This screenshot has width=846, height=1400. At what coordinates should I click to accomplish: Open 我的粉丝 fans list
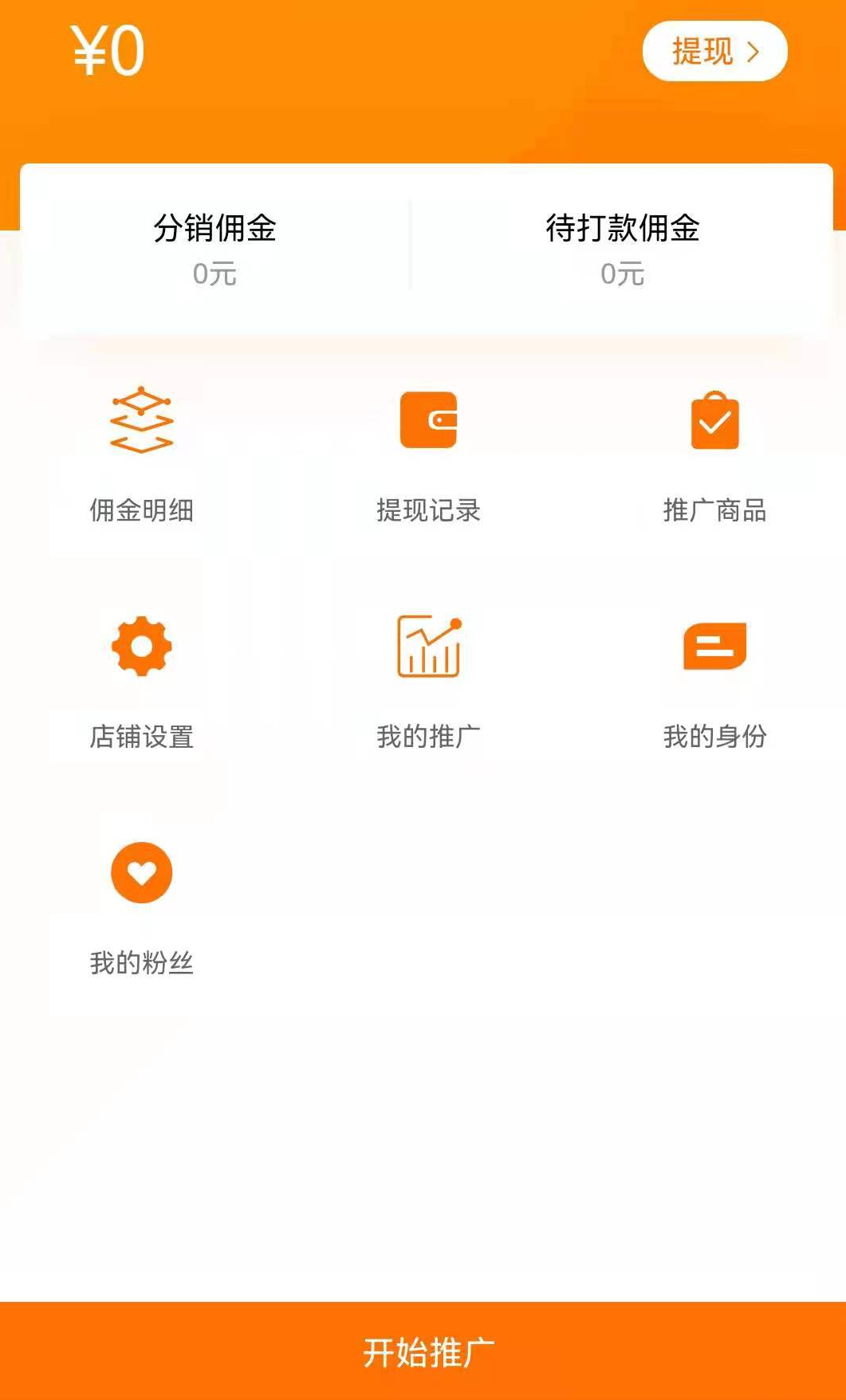pyautogui.click(x=142, y=909)
